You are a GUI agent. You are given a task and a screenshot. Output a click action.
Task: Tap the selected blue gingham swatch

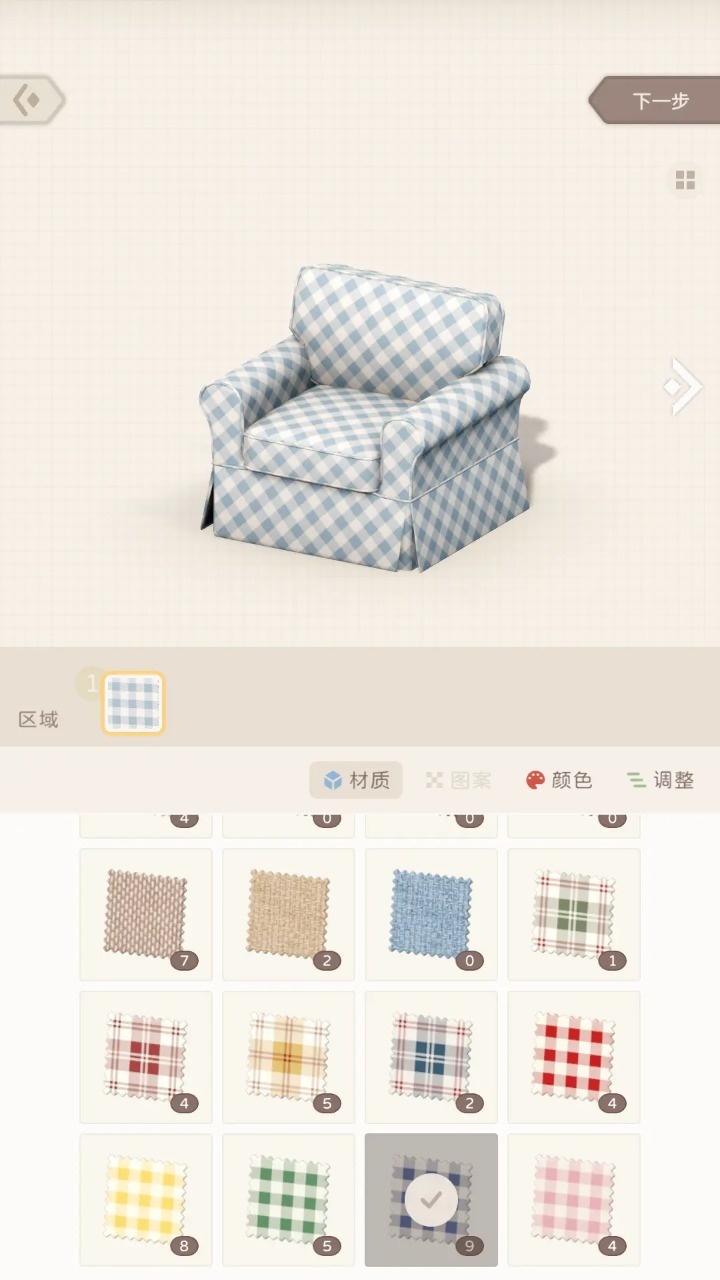[431, 1200]
